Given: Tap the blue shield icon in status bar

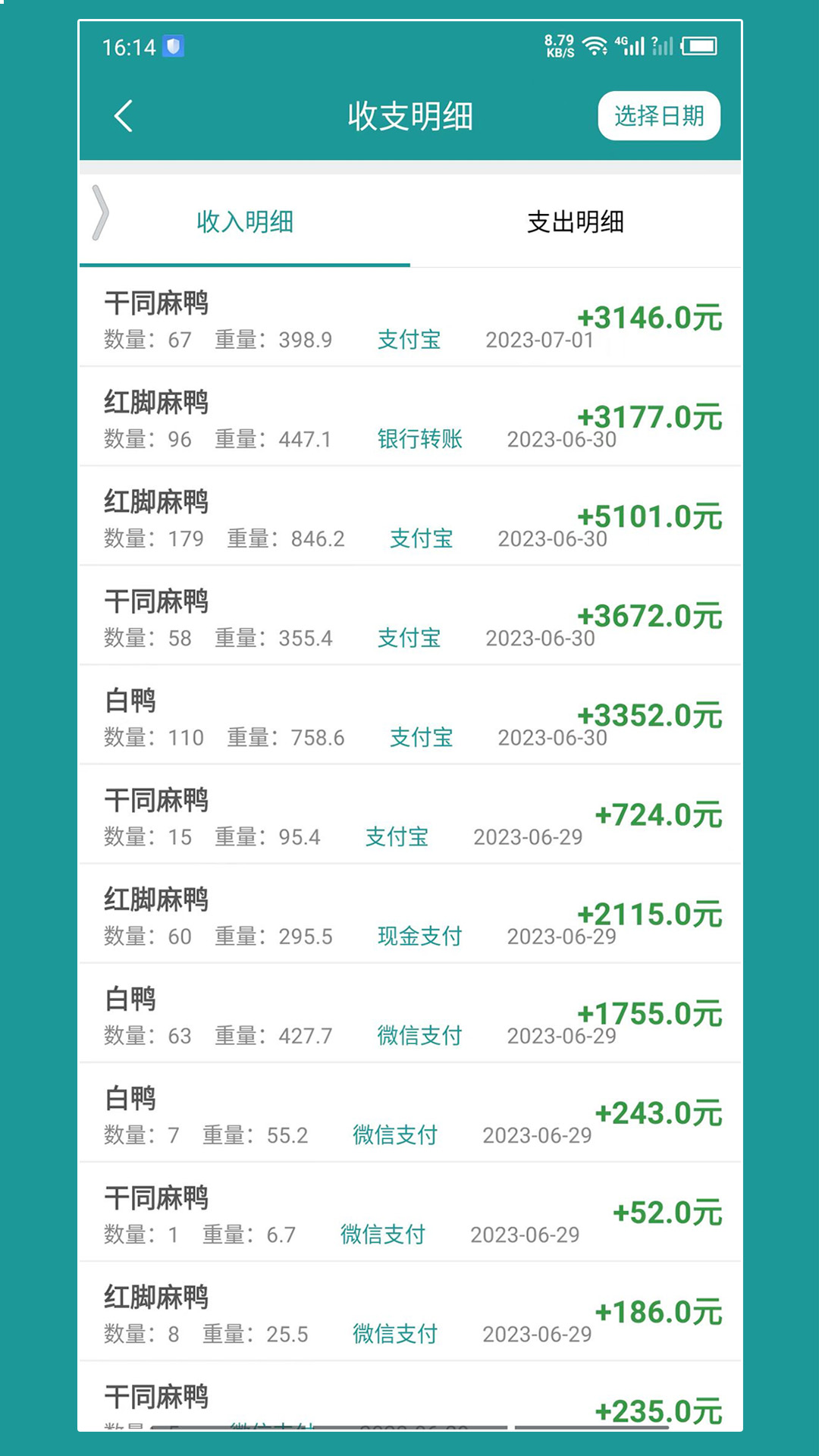Looking at the screenshot, I should (174, 47).
